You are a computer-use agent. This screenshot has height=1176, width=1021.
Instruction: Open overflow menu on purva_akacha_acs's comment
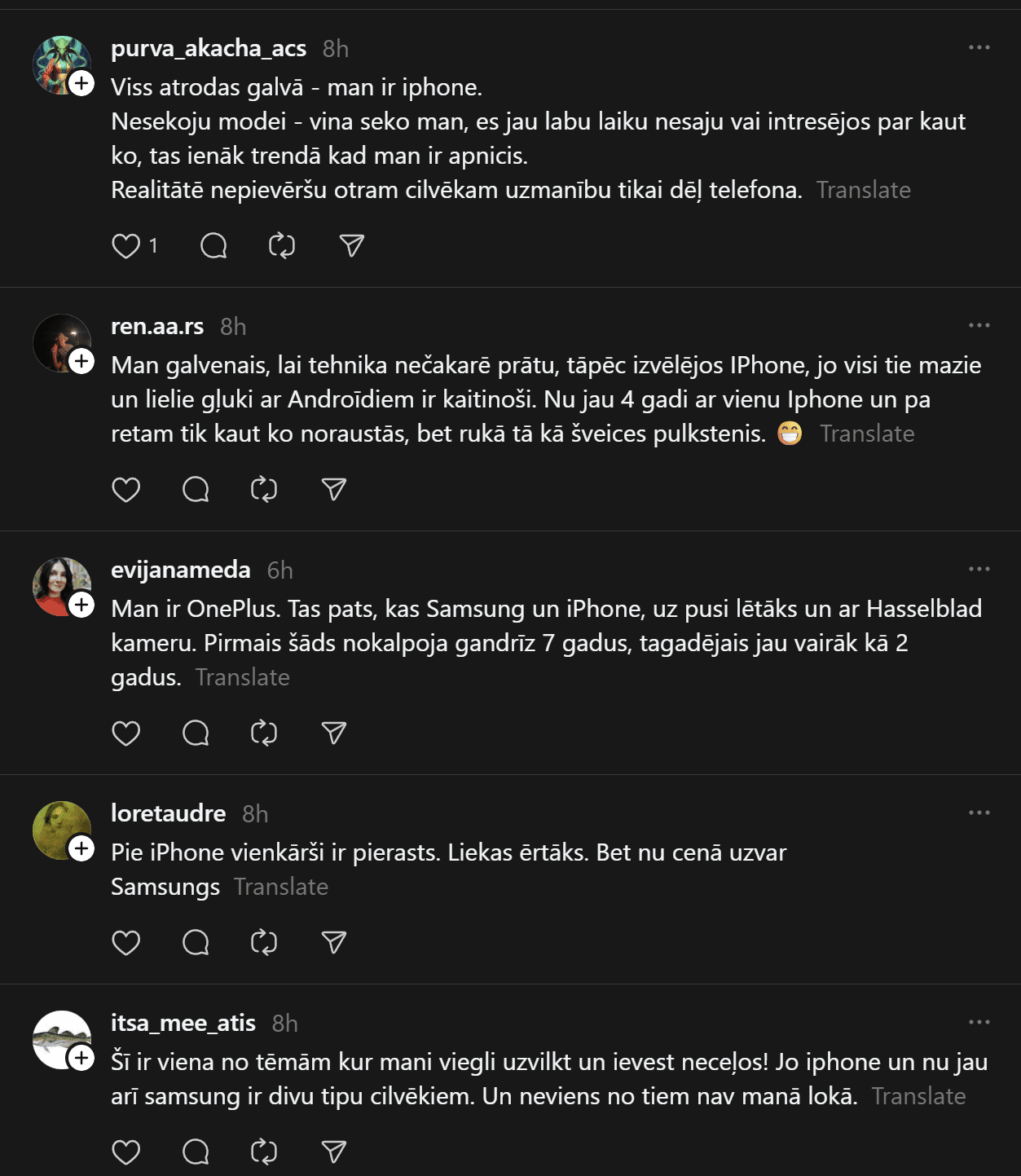pyautogui.click(x=979, y=47)
